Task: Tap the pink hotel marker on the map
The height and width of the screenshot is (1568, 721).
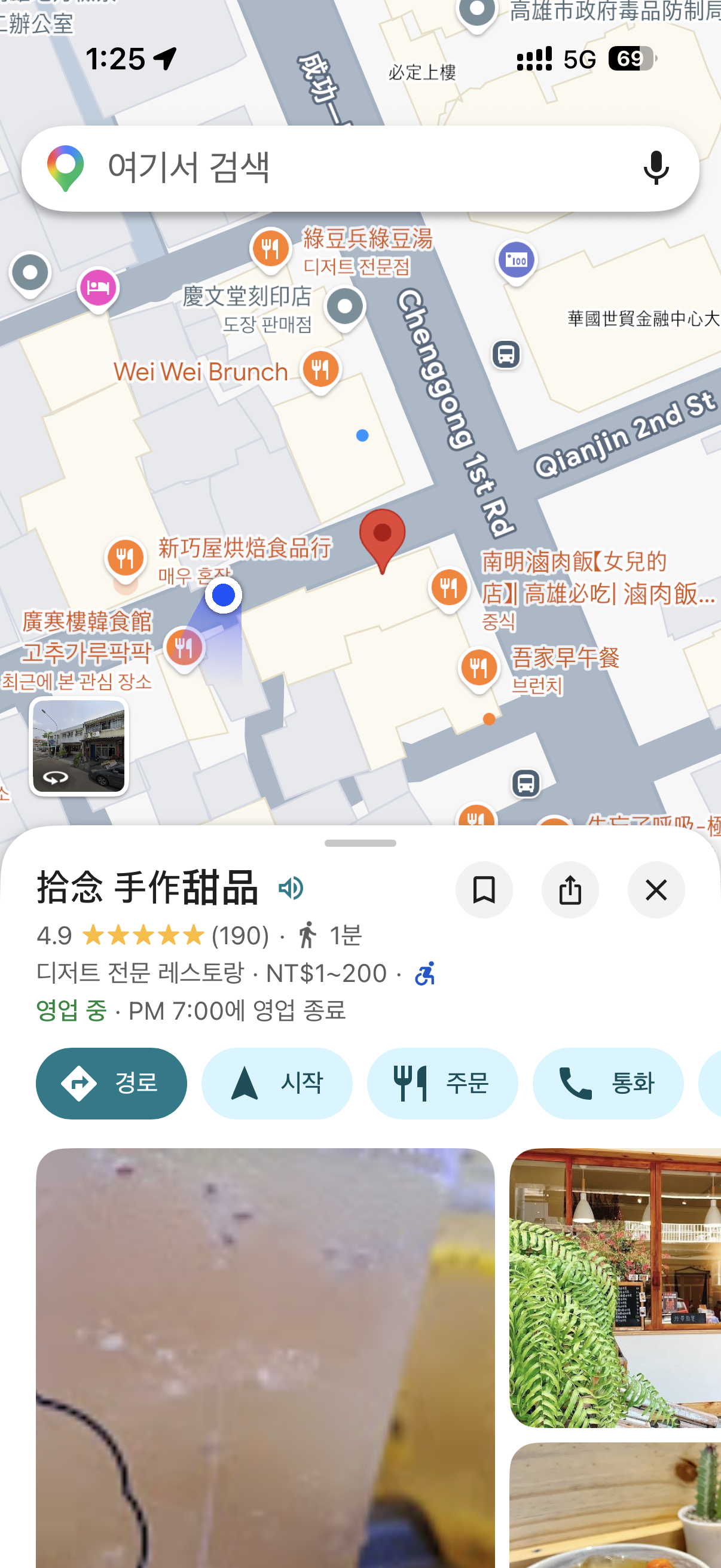Action: 98,286
